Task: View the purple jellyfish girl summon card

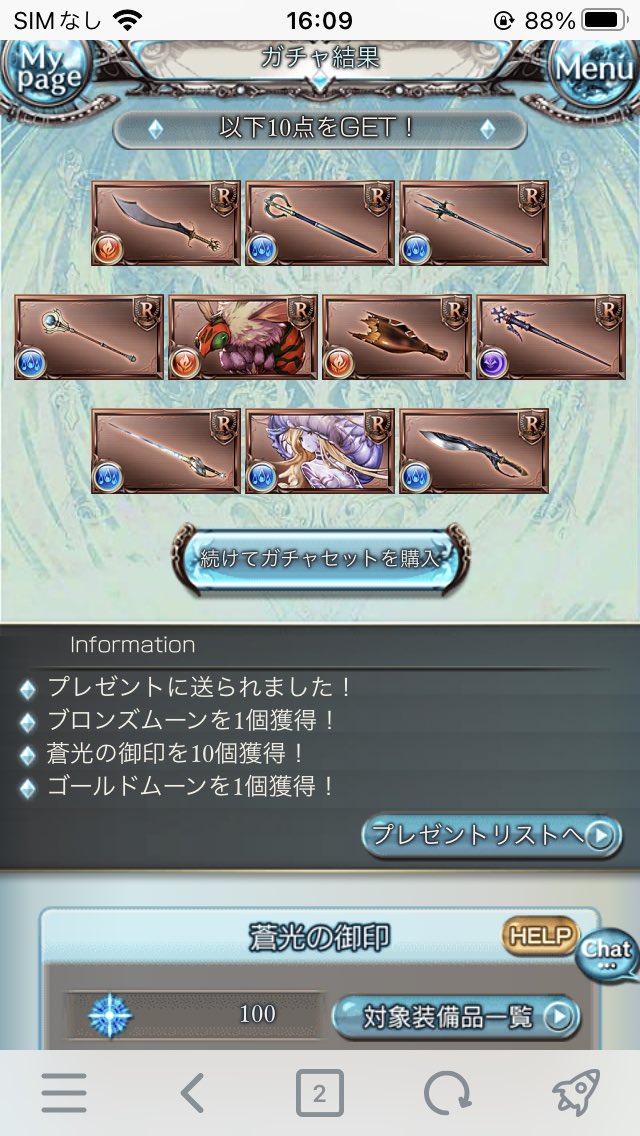Action: click(320, 451)
